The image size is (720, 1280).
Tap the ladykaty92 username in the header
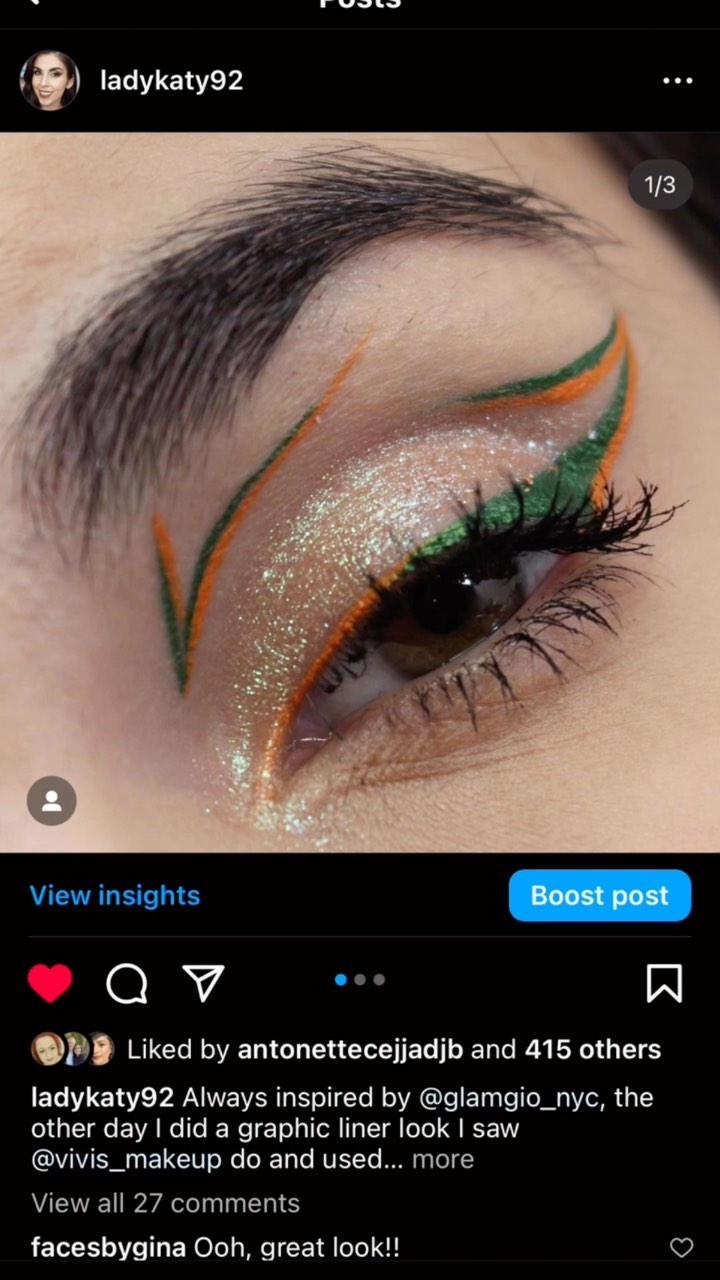point(171,81)
